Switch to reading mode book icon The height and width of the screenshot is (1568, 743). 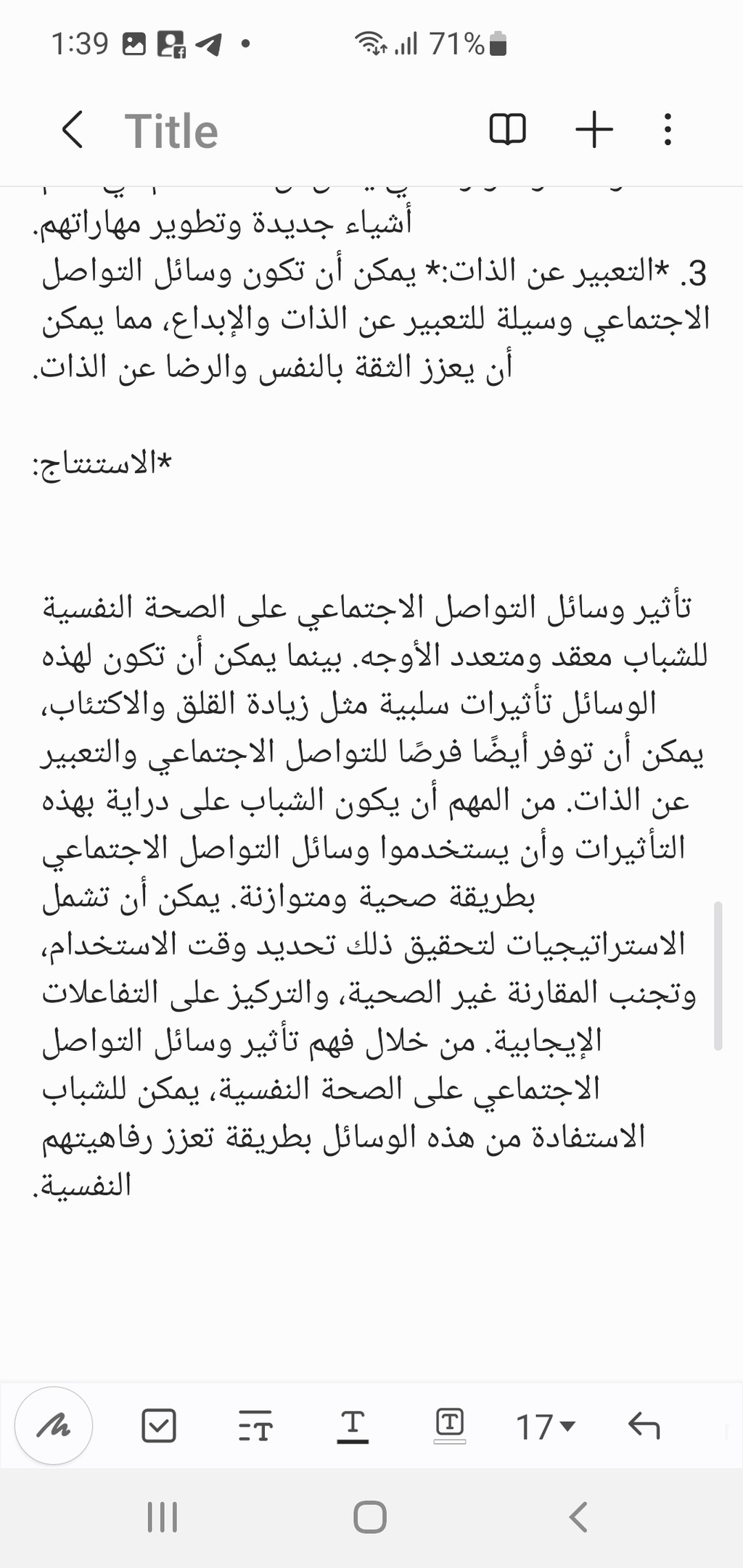click(507, 131)
